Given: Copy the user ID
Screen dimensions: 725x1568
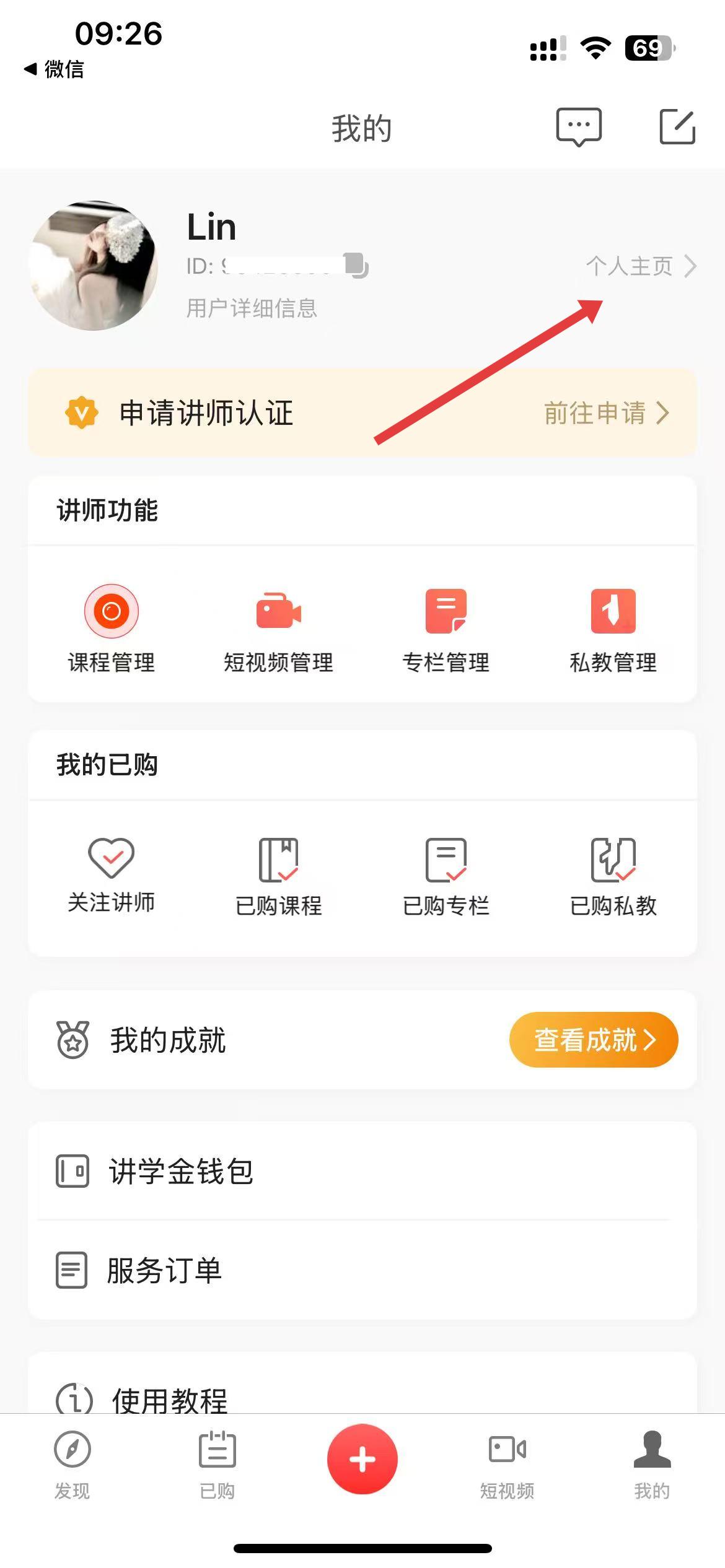Looking at the screenshot, I should tap(356, 265).
